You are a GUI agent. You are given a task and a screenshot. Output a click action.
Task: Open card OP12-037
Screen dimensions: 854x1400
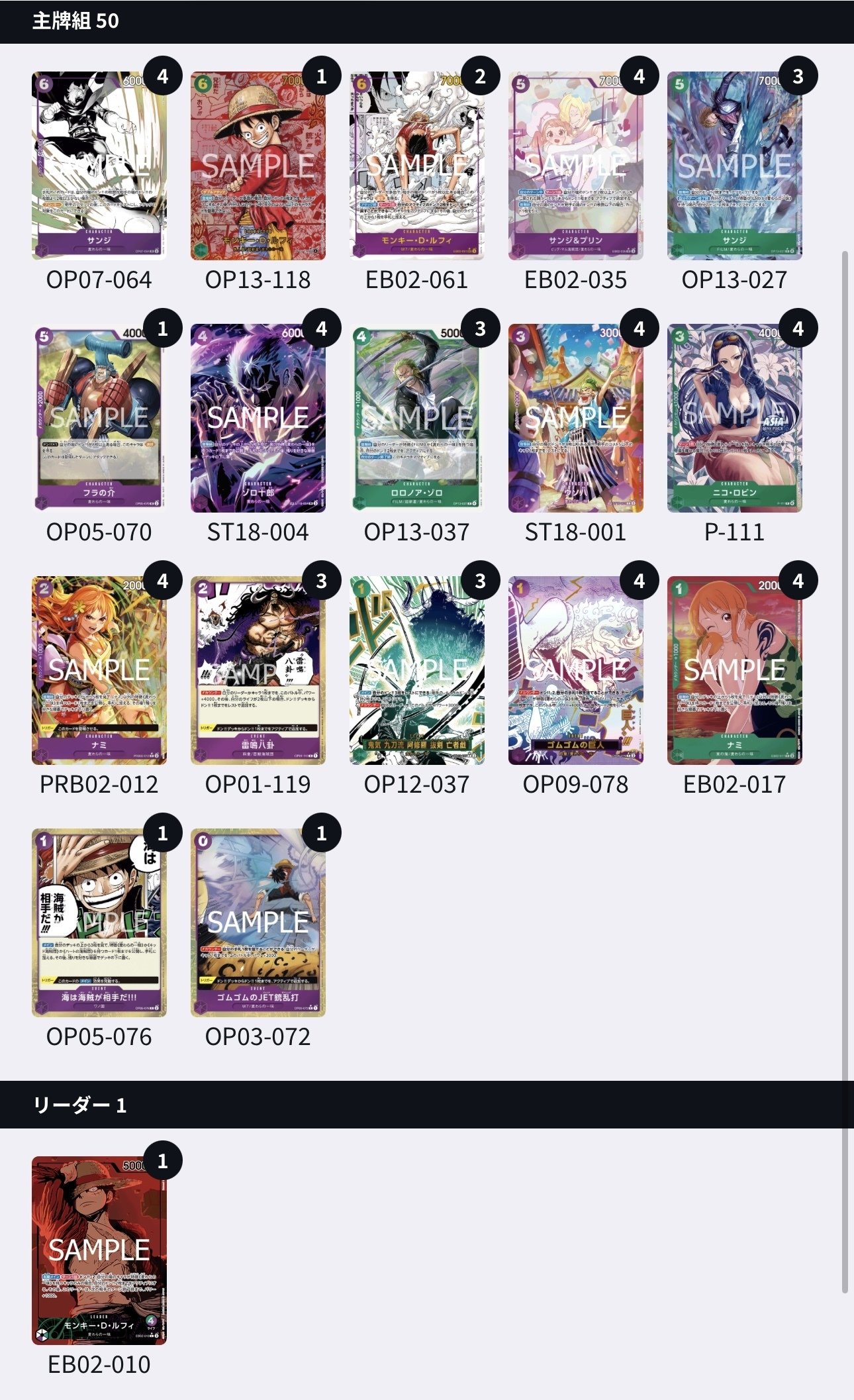pyautogui.click(x=417, y=670)
